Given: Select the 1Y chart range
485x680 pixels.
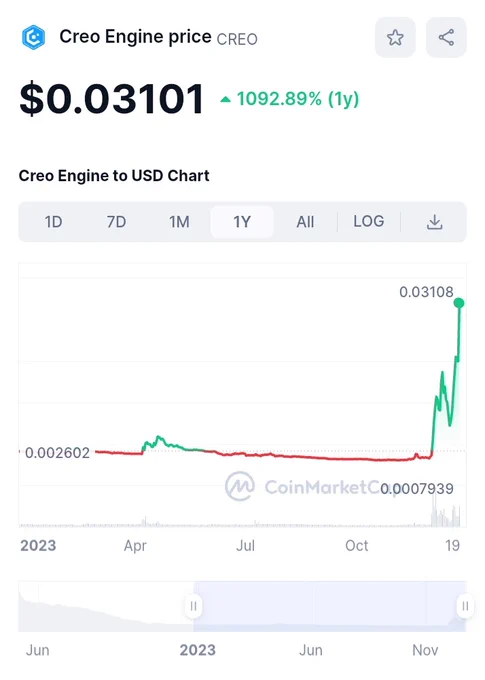Looking at the screenshot, I should coord(242,222).
